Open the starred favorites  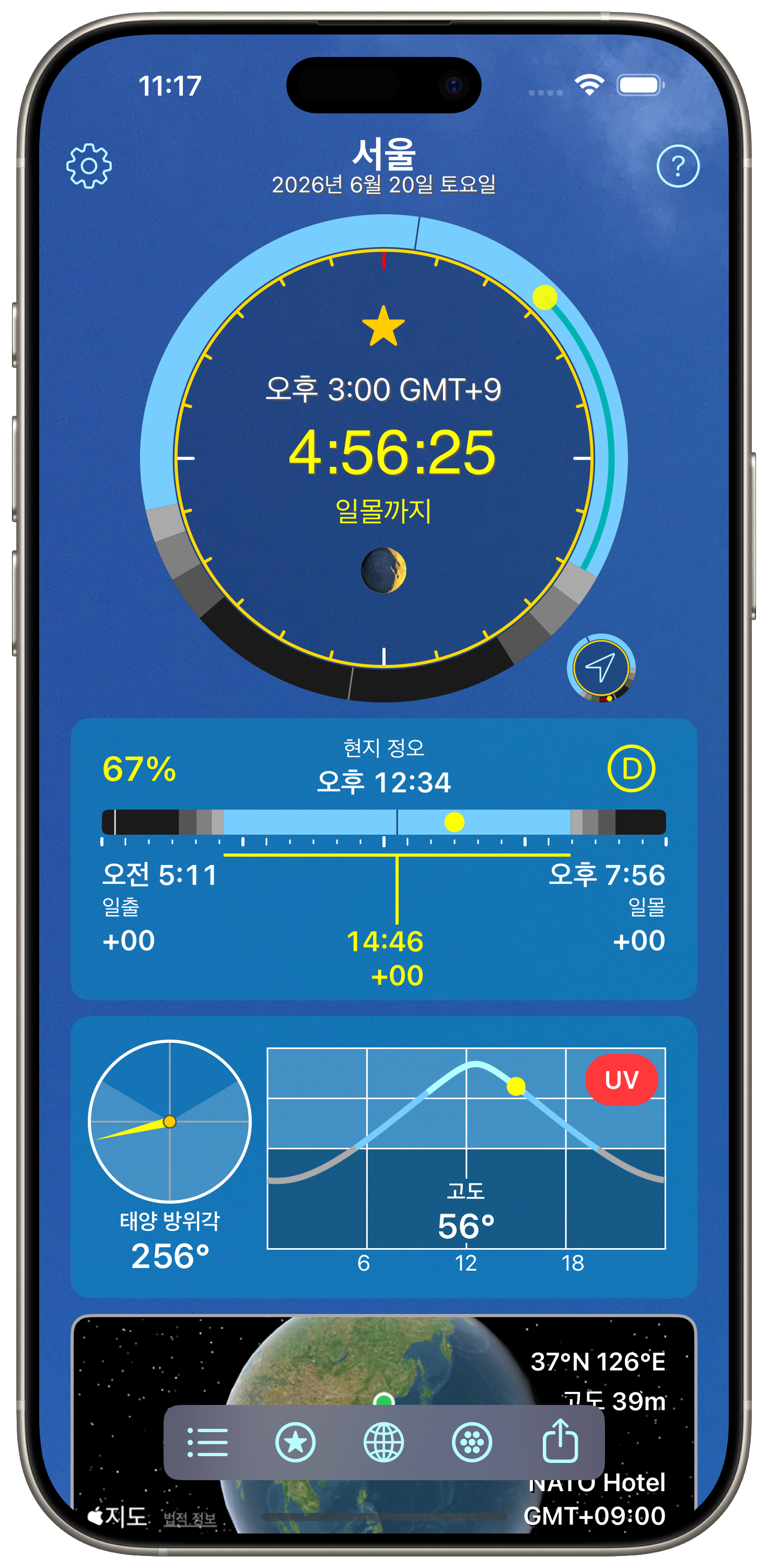(x=295, y=1443)
